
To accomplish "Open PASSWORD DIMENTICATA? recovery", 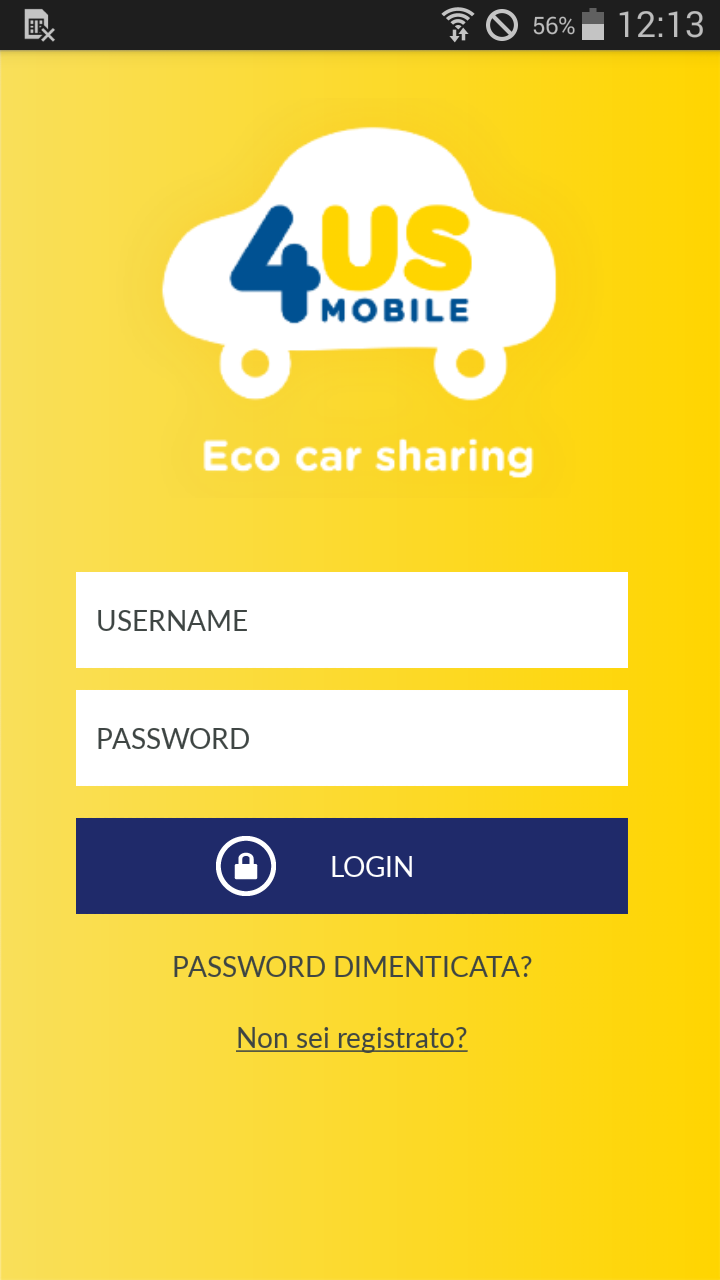I will click(x=352, y=967).
